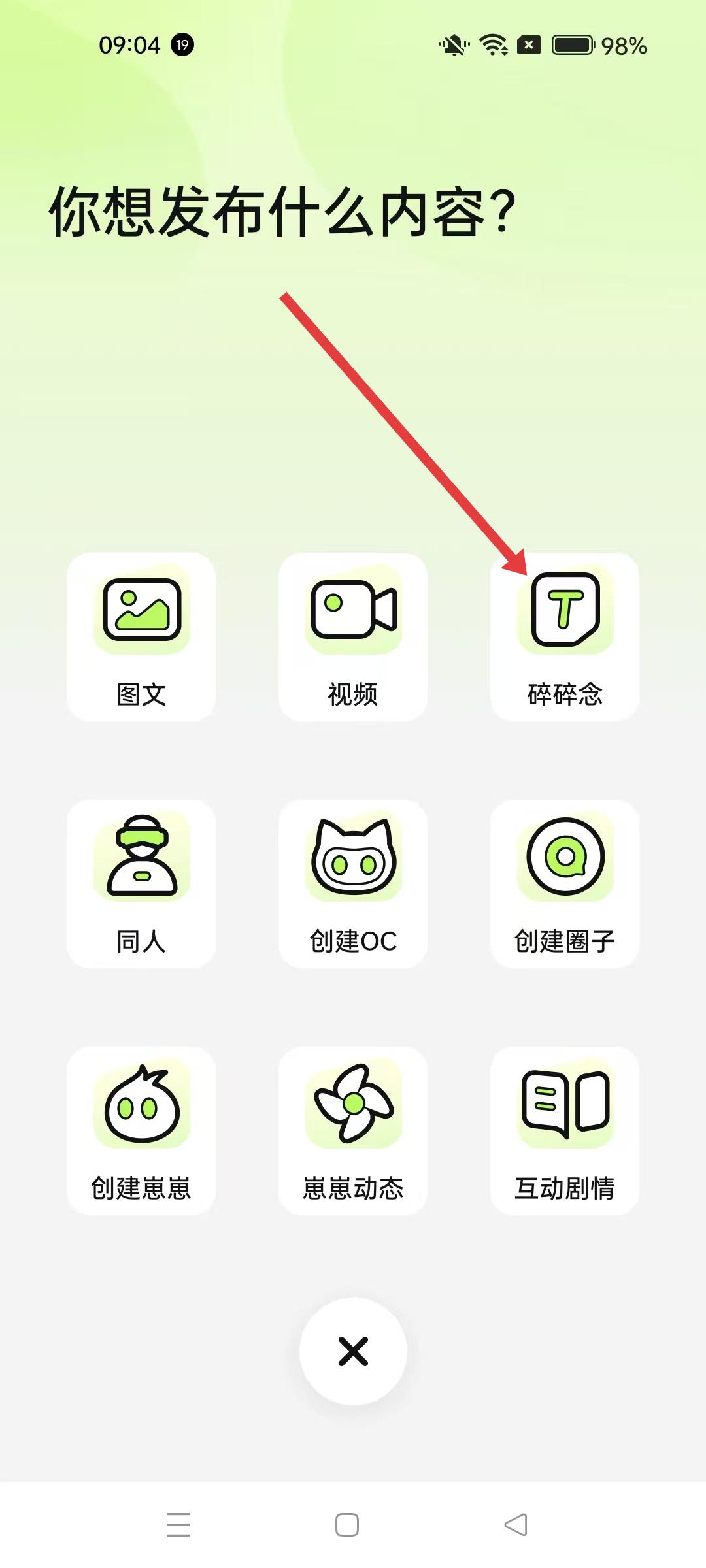Open 崽崽动态 publishing option

pyautogui.click(x=353, y=1130)
